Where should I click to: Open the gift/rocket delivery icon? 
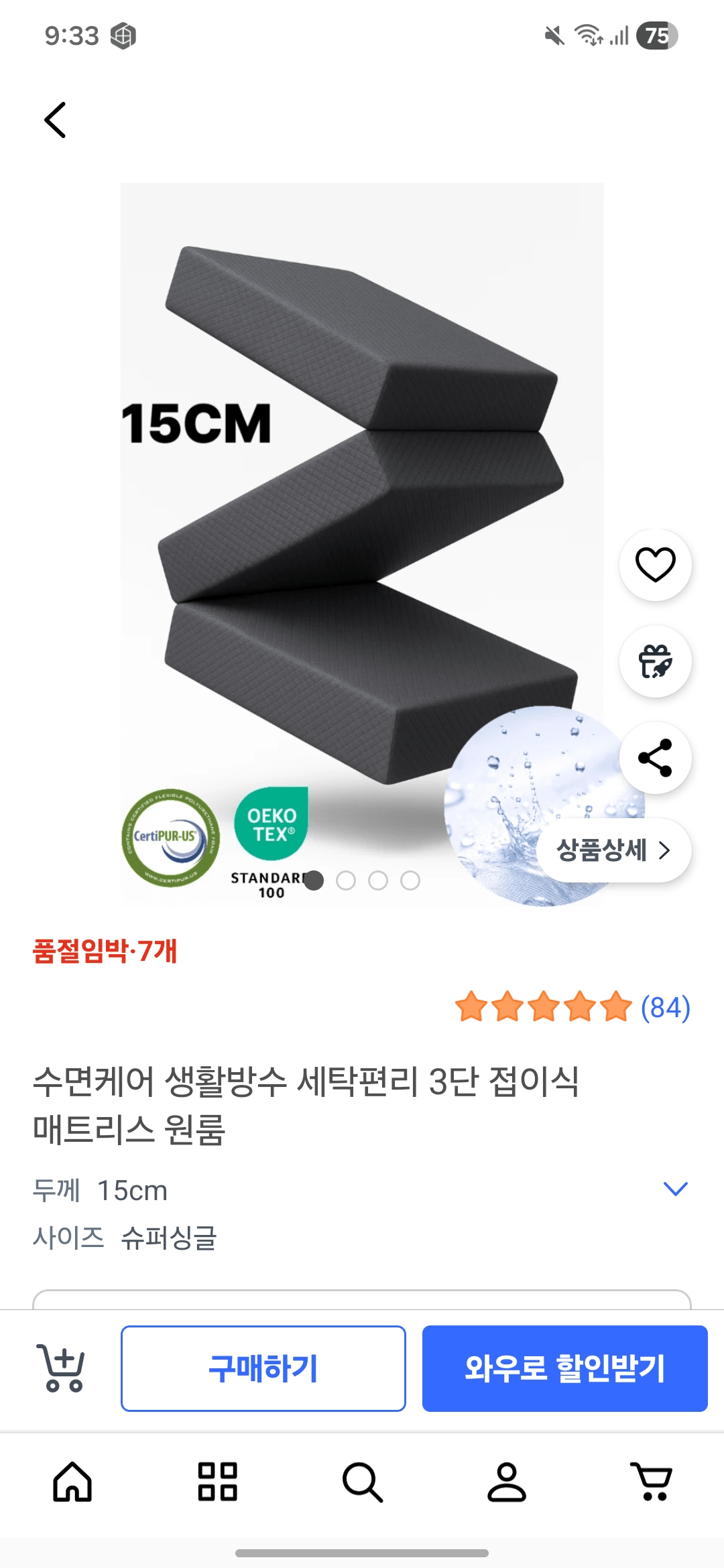[x=655, y=661]
